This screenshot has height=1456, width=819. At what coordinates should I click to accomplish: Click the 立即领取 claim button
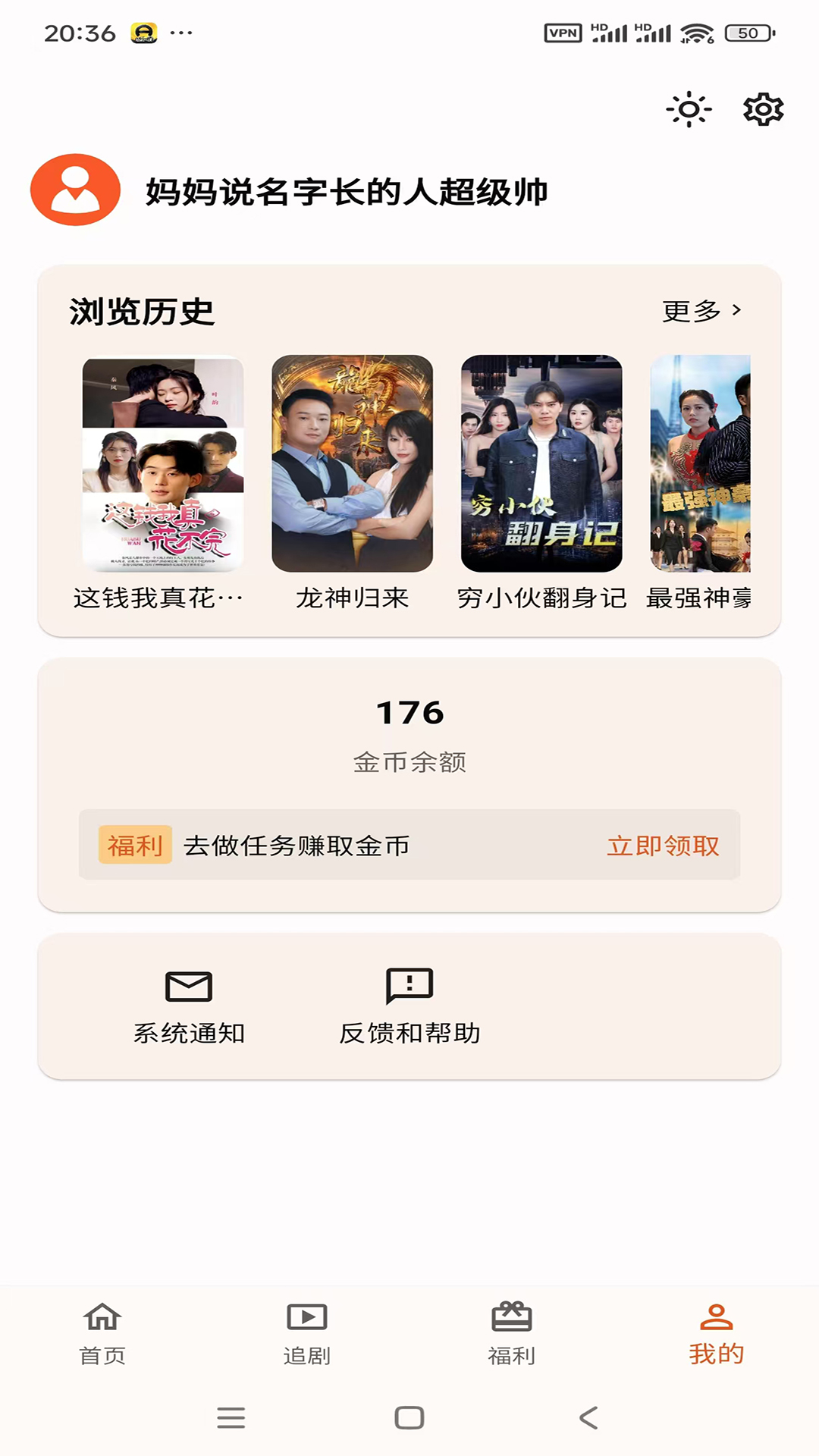664,846
